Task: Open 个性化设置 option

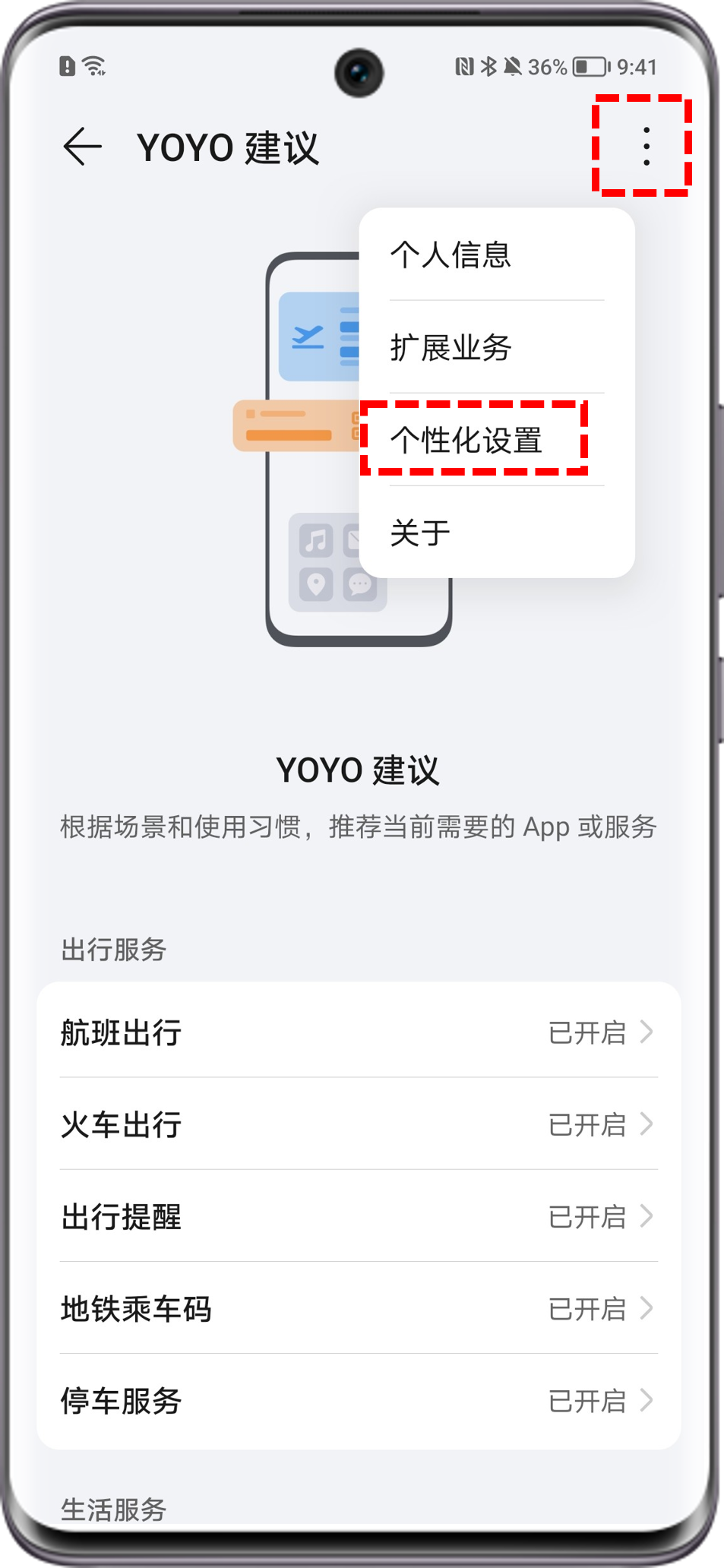Action: tap(466, 441)
